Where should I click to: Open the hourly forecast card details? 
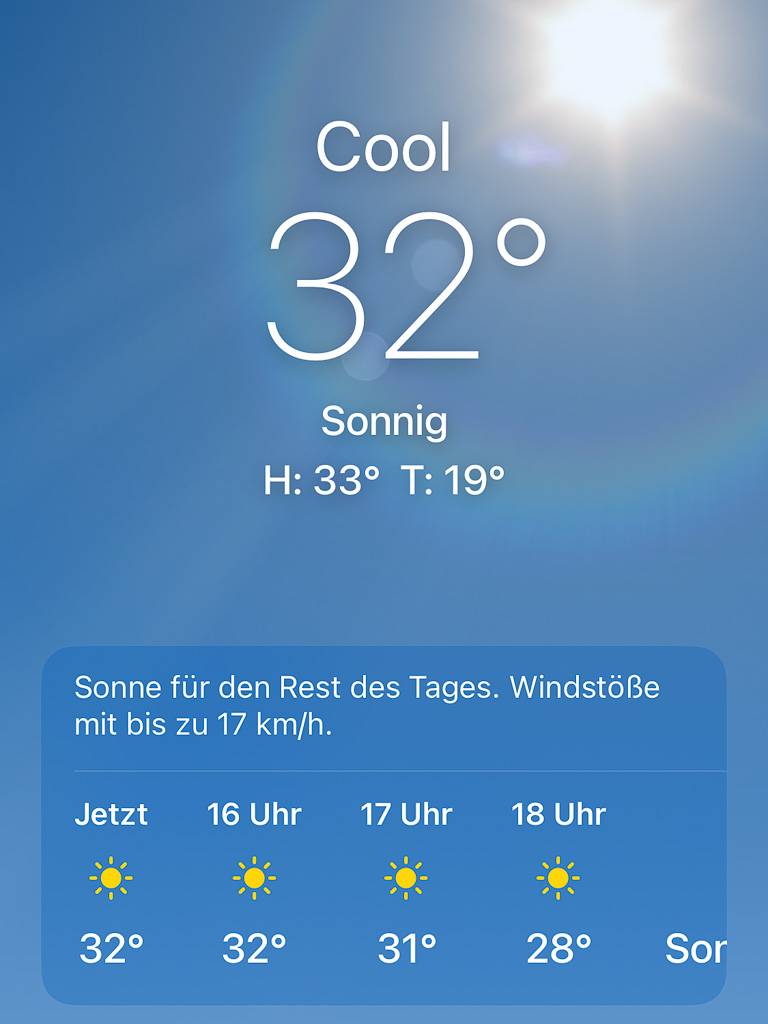[367, 706]
